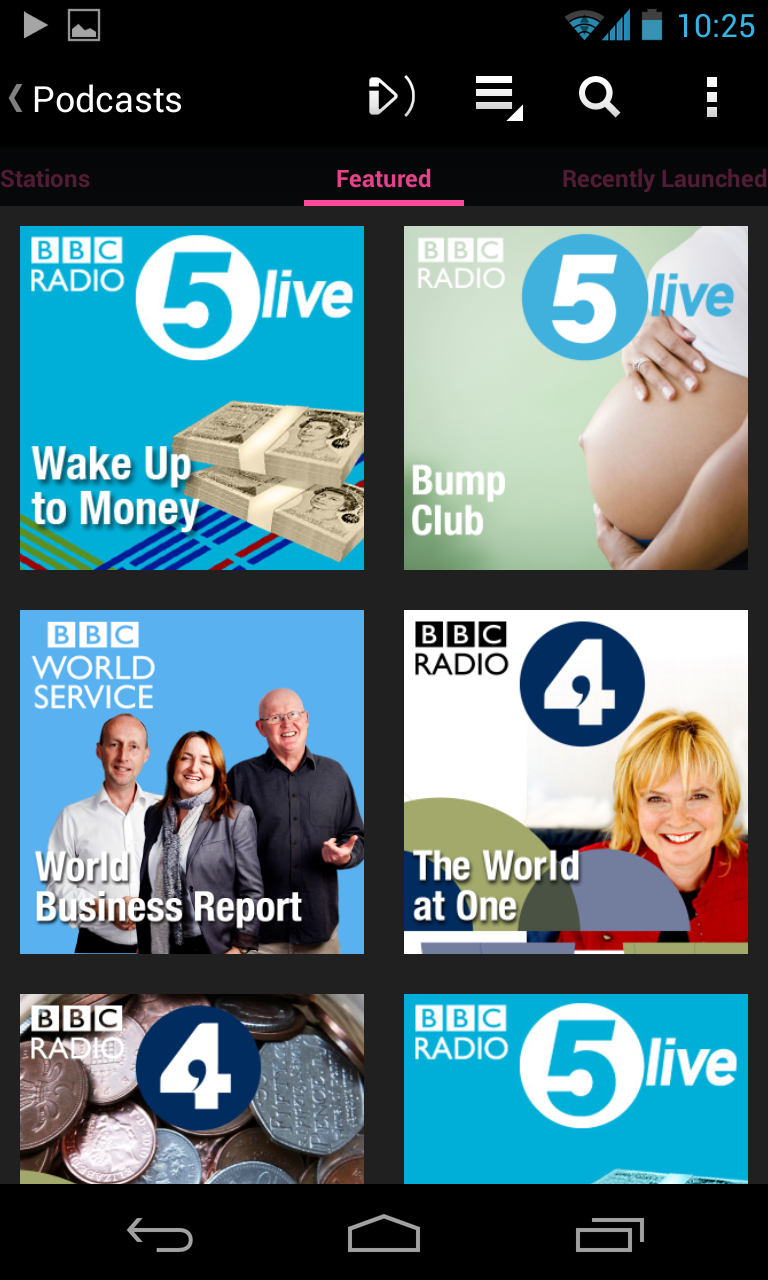The width and height of the screenshot is (768, 1280).
Task: Open the Radio 4 coins podcast tile
Action: pyautogui.click(x=192, y=1089)
